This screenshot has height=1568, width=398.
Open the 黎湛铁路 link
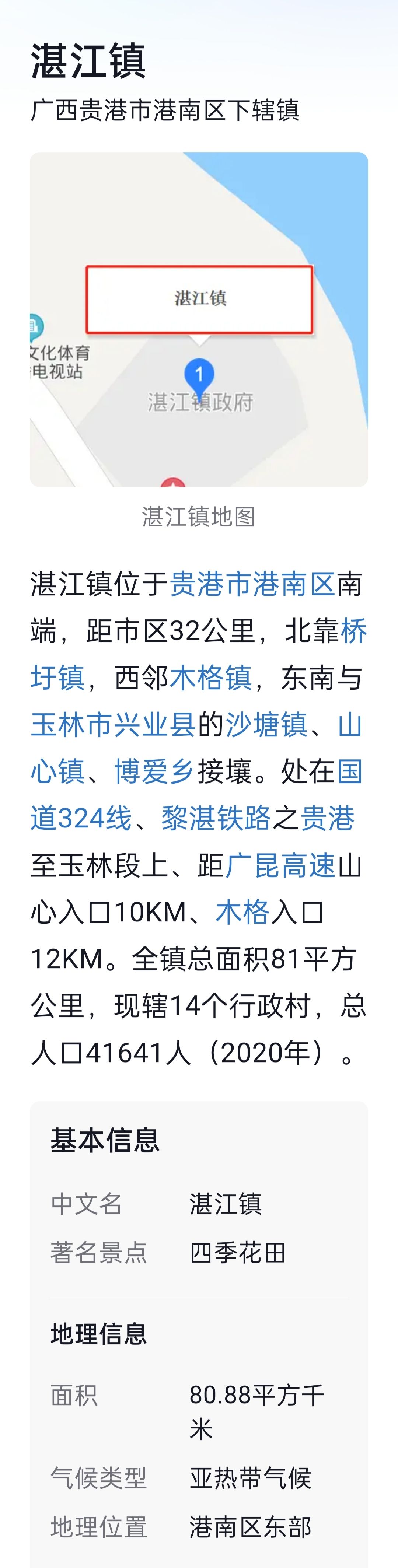point(216,818)
